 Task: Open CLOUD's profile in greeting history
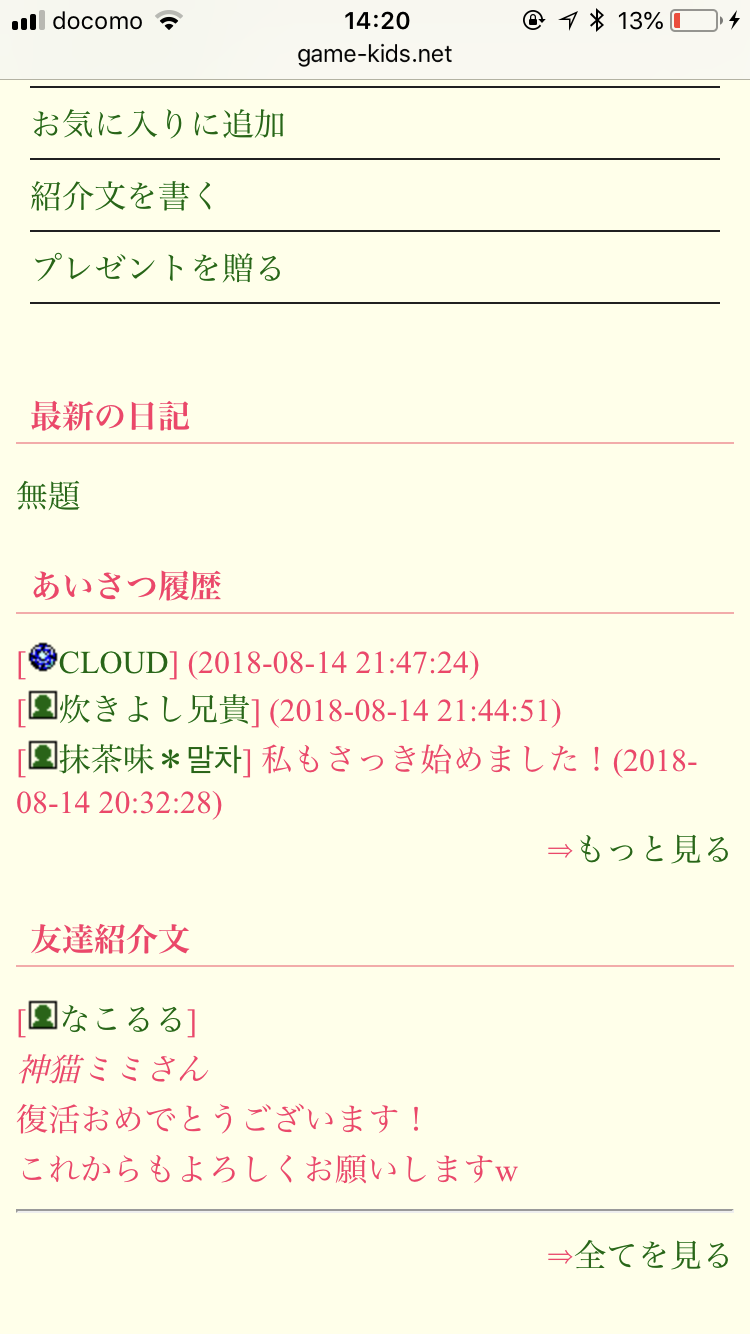(x=114, y=662)
